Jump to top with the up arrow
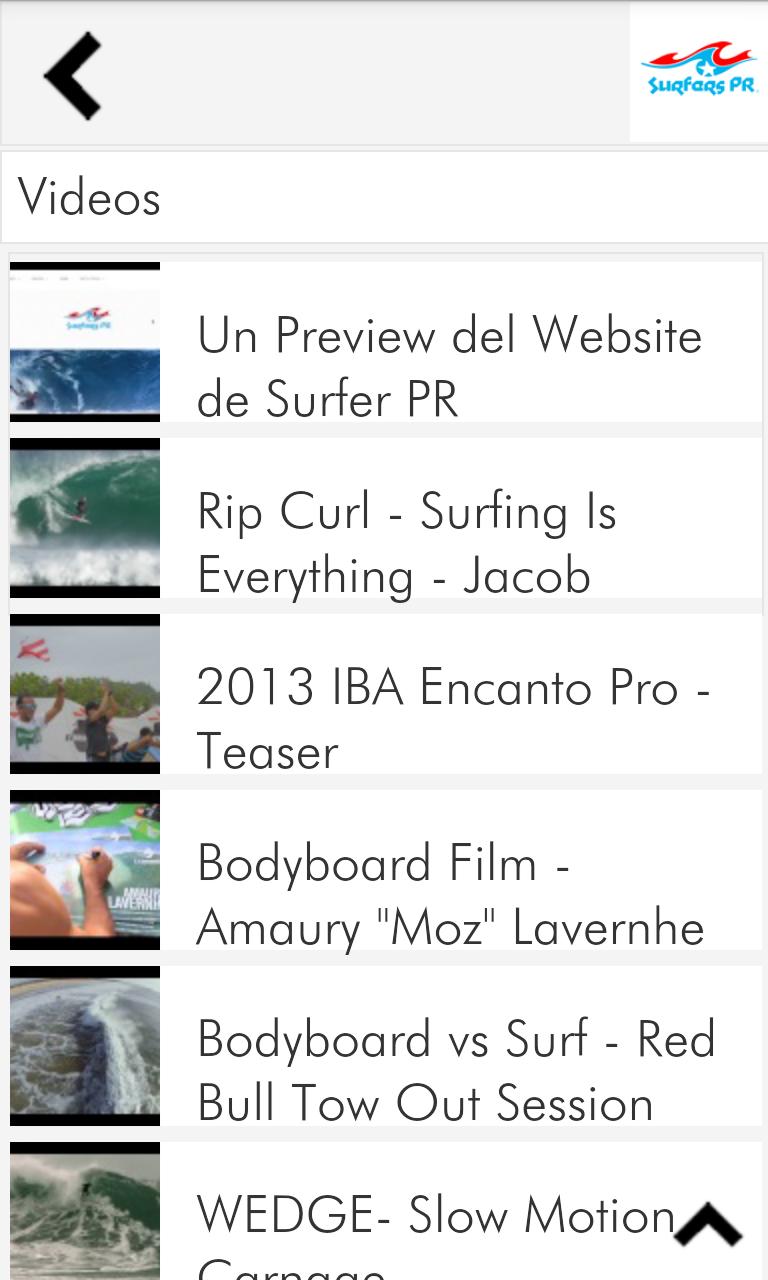Screen dimensions: 768x1280 pos(708,1224)
